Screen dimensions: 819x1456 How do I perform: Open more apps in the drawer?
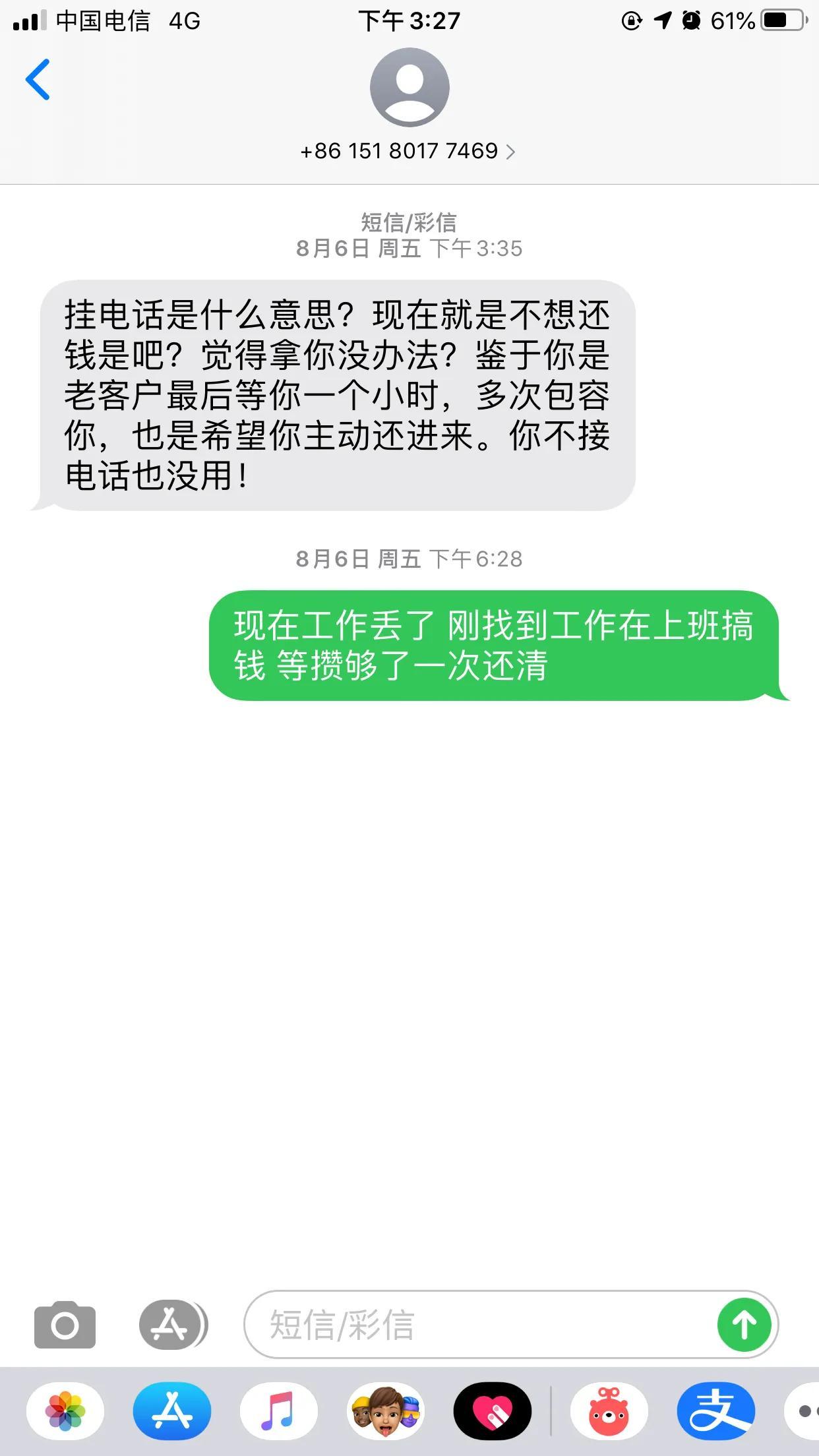pyautogui.click(x=804, y=1411)
